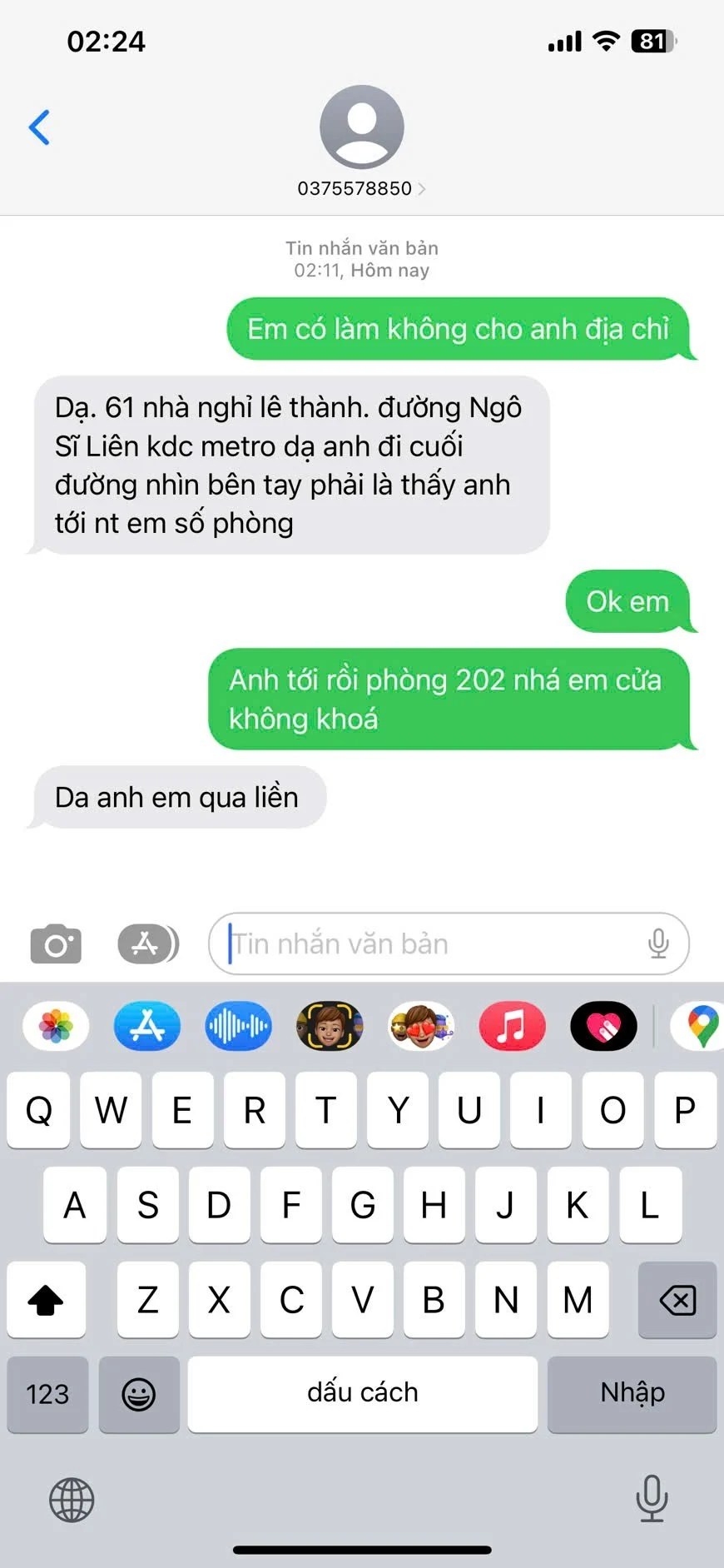Screen dimensions: 724x1568
Task: Open the Photos app in the app strip
Action: tap(56, 1026)
